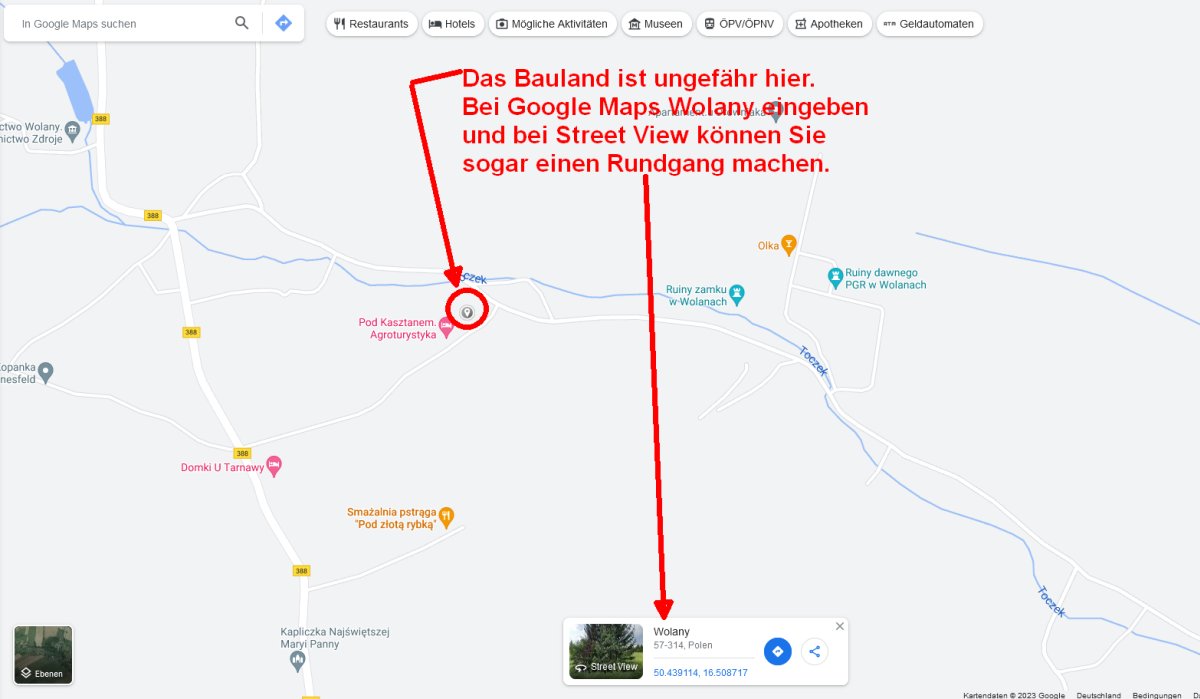Screen dimensions: 1200x699
Task: Open the Ebenen layers switcher
Action: click(x=43, y=655)
